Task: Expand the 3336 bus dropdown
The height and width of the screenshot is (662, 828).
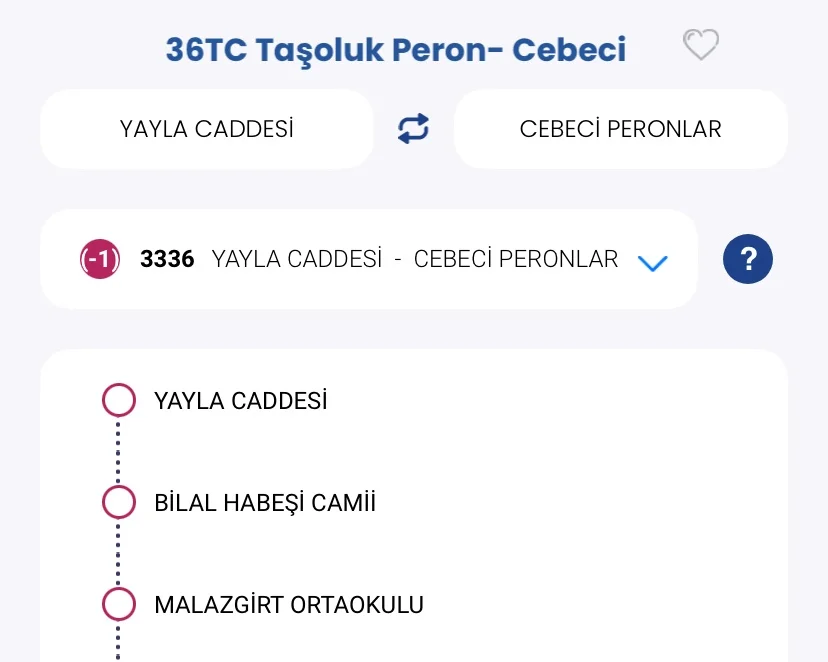Action: click(652, 263)
